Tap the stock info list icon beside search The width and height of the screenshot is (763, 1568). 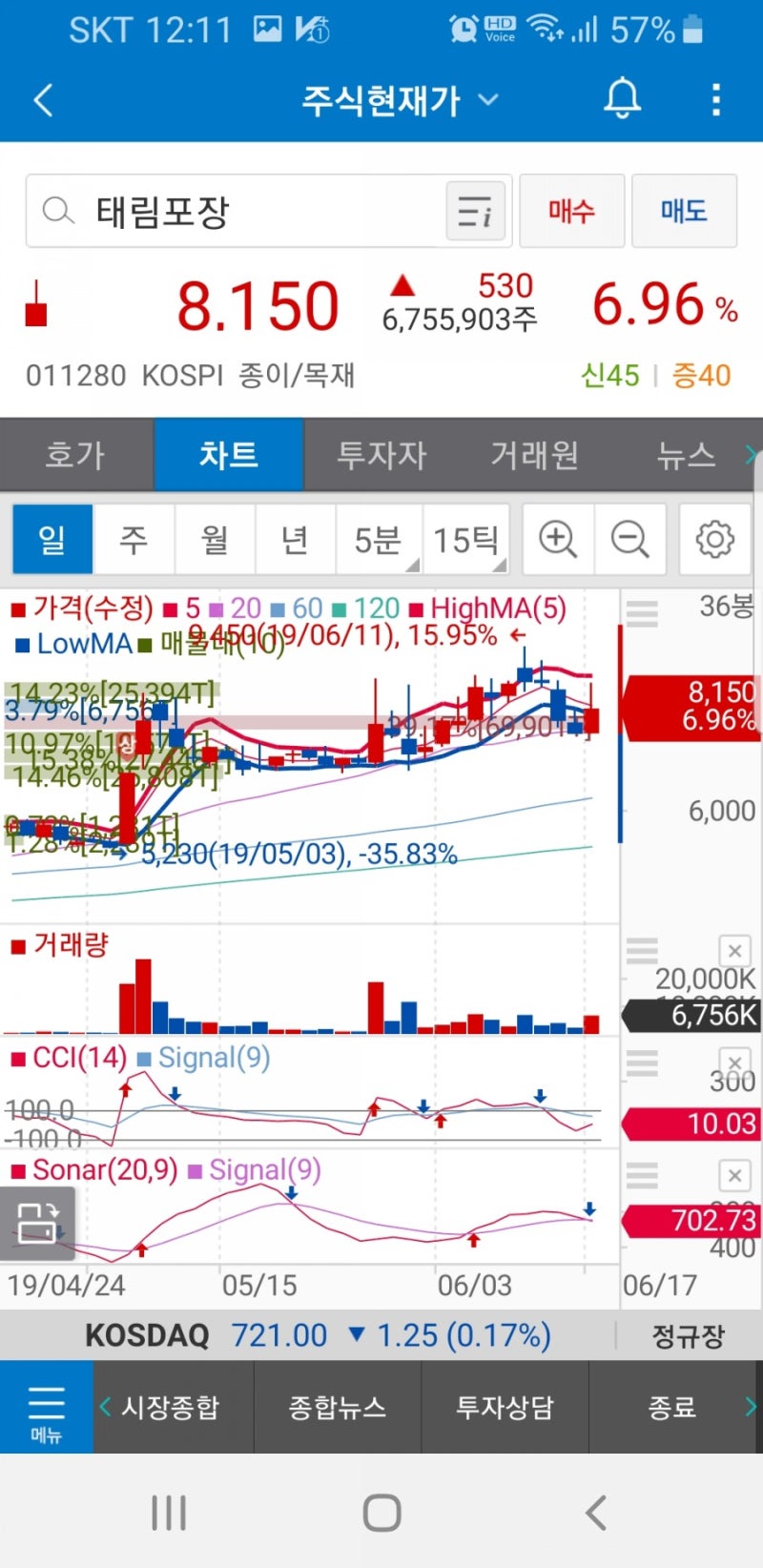tap(475, 211)
